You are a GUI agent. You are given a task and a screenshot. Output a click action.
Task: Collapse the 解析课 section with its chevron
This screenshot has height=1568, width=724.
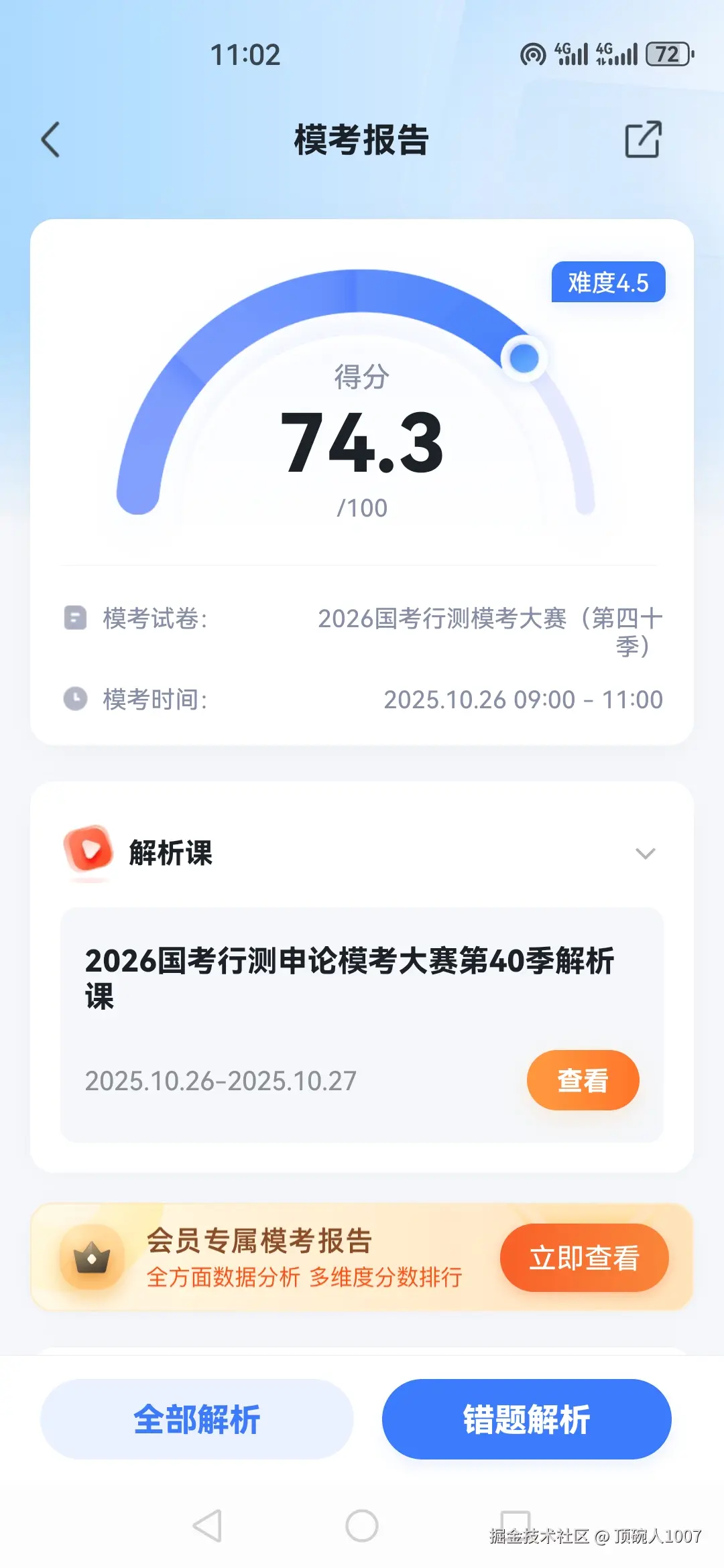click(646, 853)
